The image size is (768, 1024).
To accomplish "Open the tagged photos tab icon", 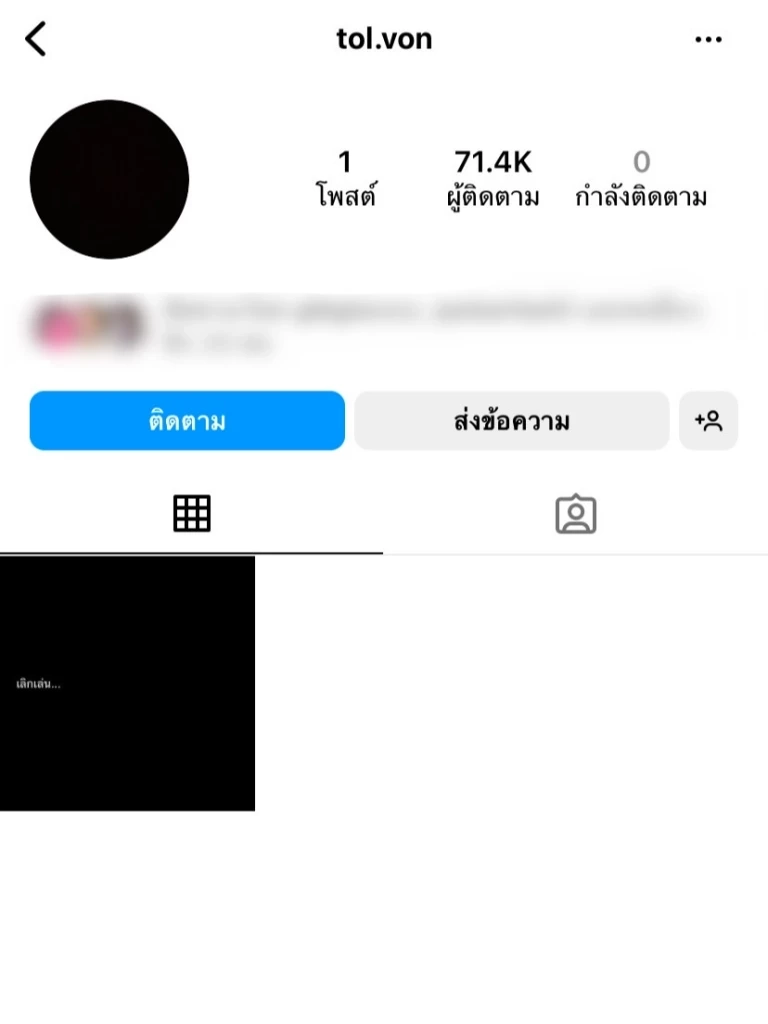I will 575,513.
